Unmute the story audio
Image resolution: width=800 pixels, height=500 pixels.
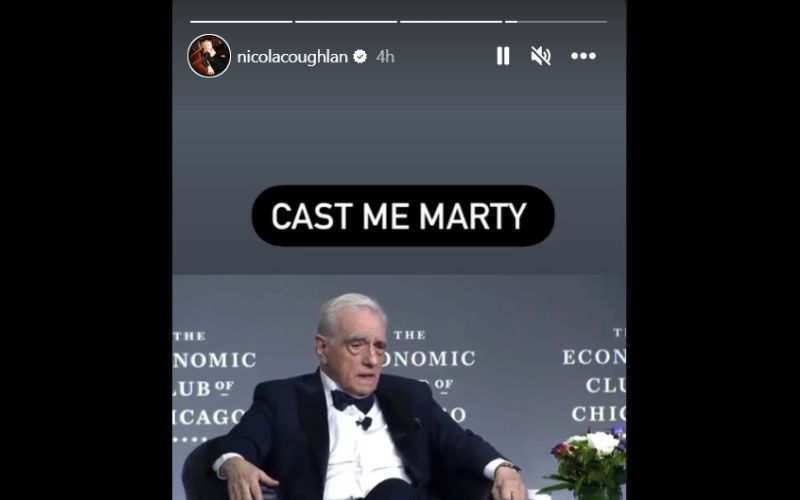click(541, 56)
